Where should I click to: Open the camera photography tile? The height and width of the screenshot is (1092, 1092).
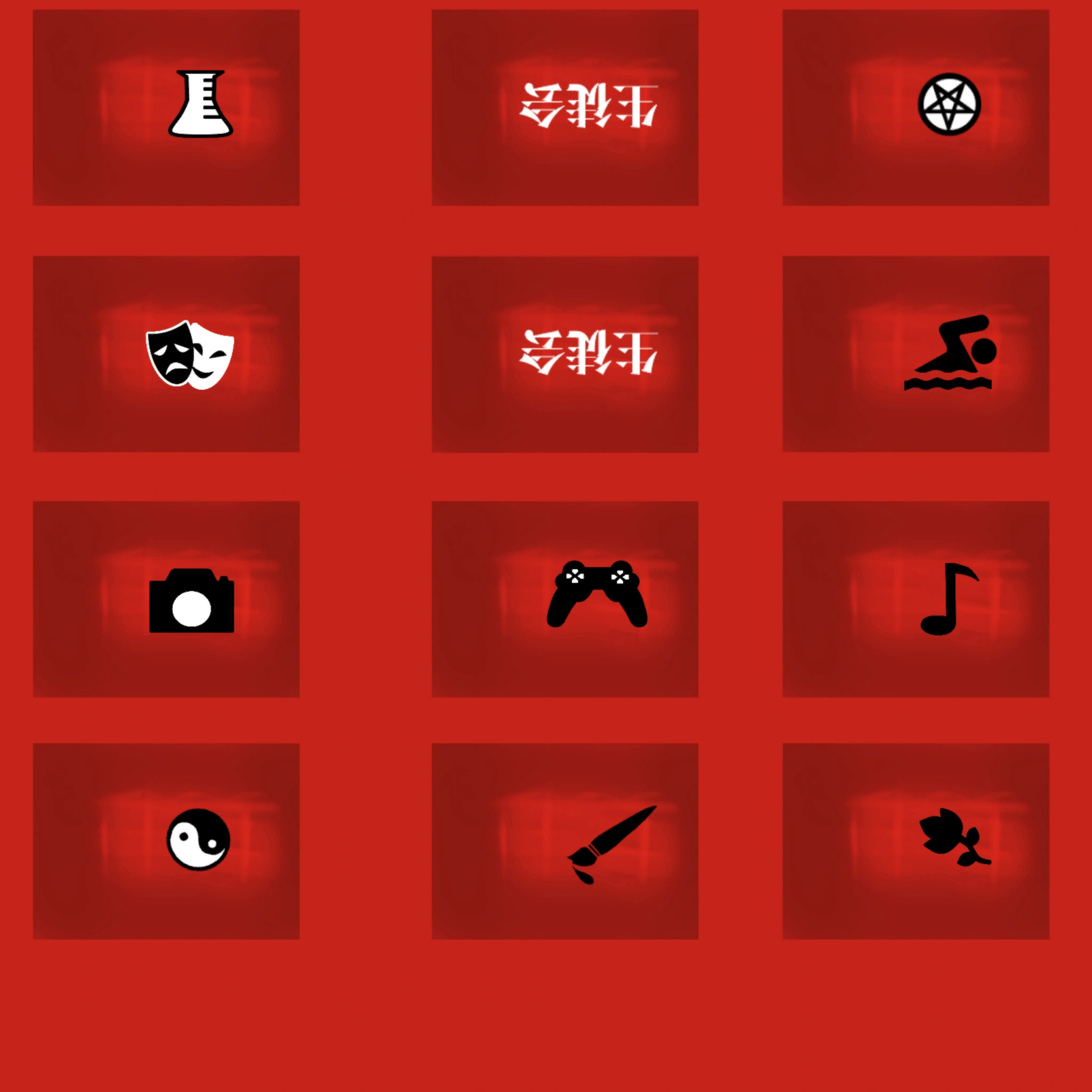click(191, 600)
